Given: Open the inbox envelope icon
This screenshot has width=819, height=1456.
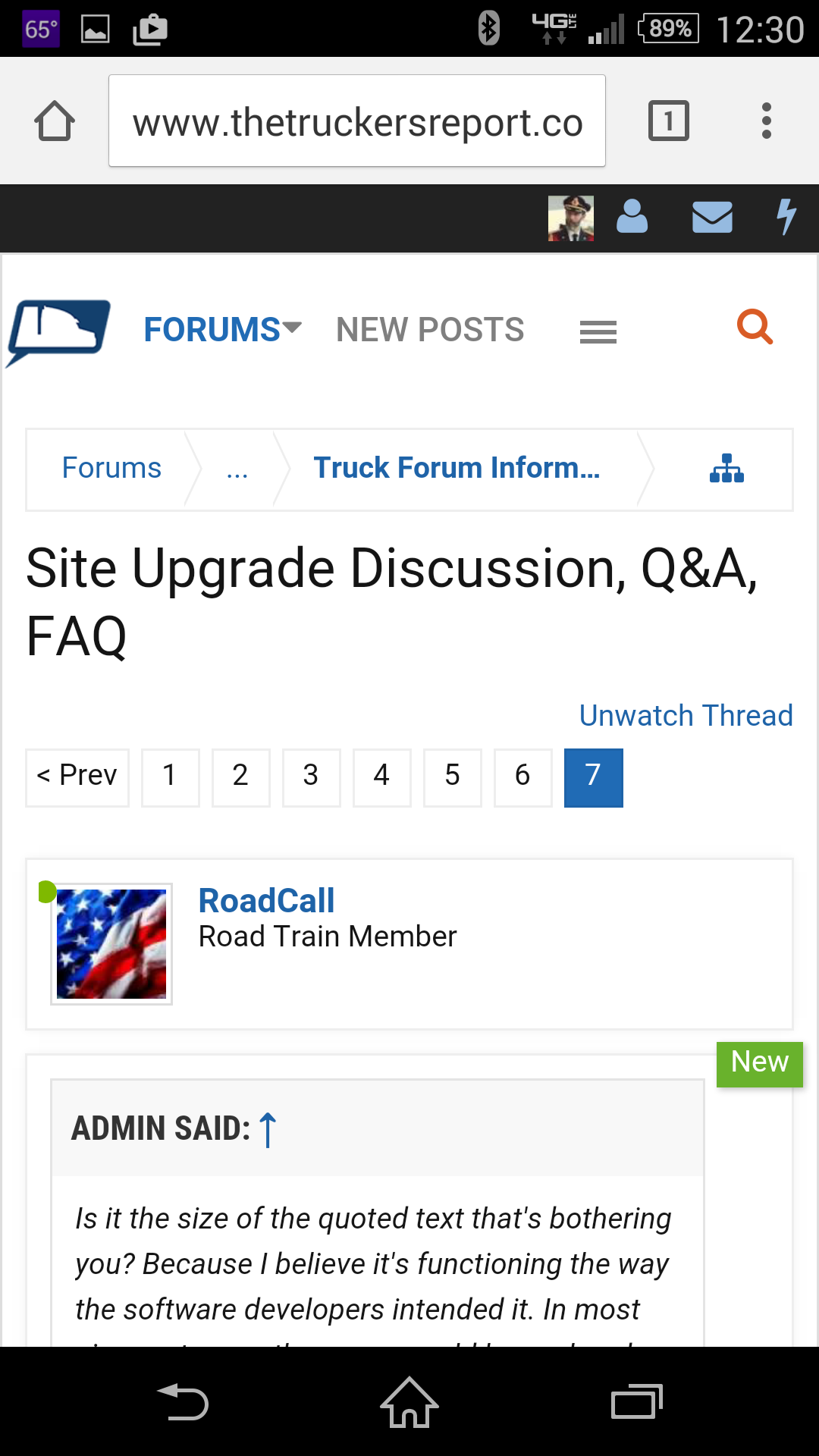Looking at the screenshot, I should coord(712,217).
